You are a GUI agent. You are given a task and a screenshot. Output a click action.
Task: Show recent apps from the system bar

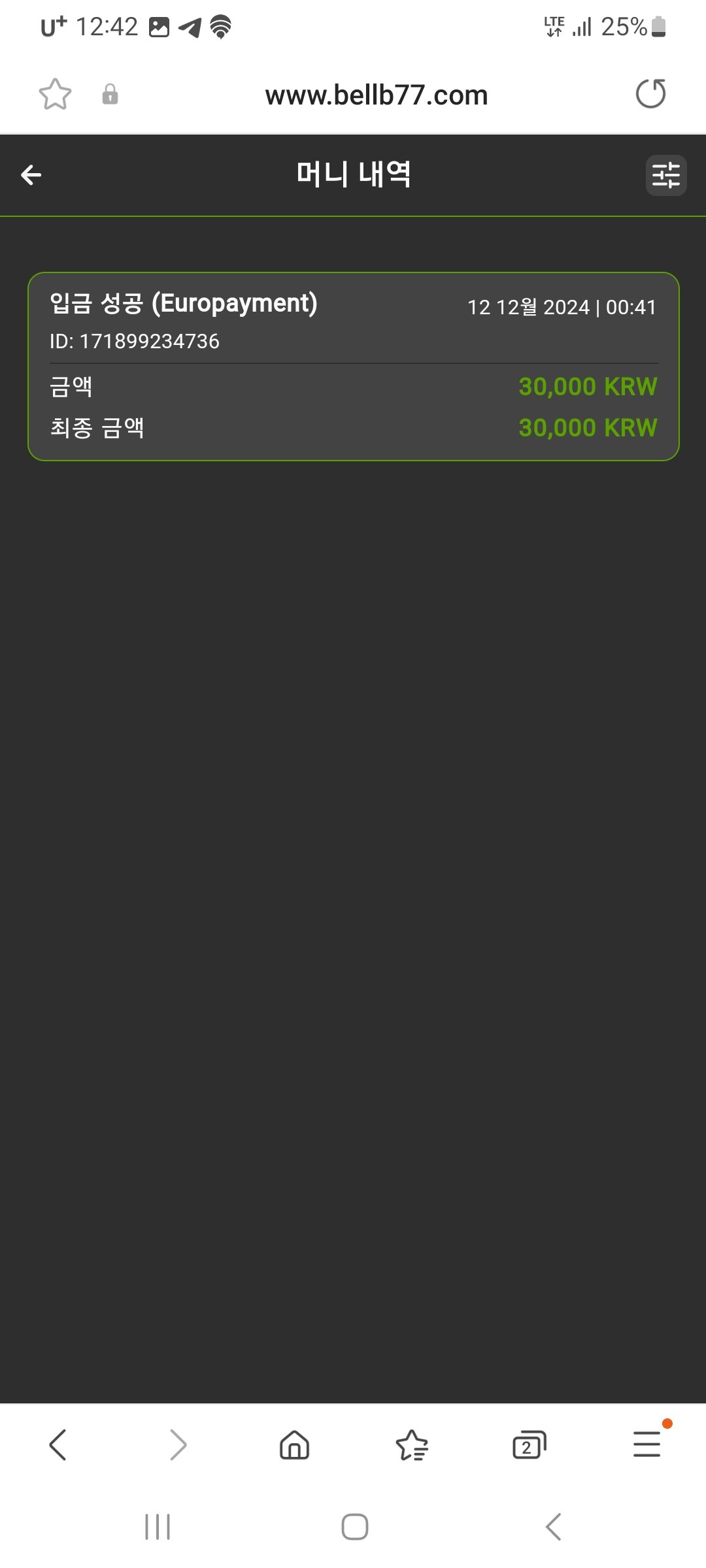158,1527
